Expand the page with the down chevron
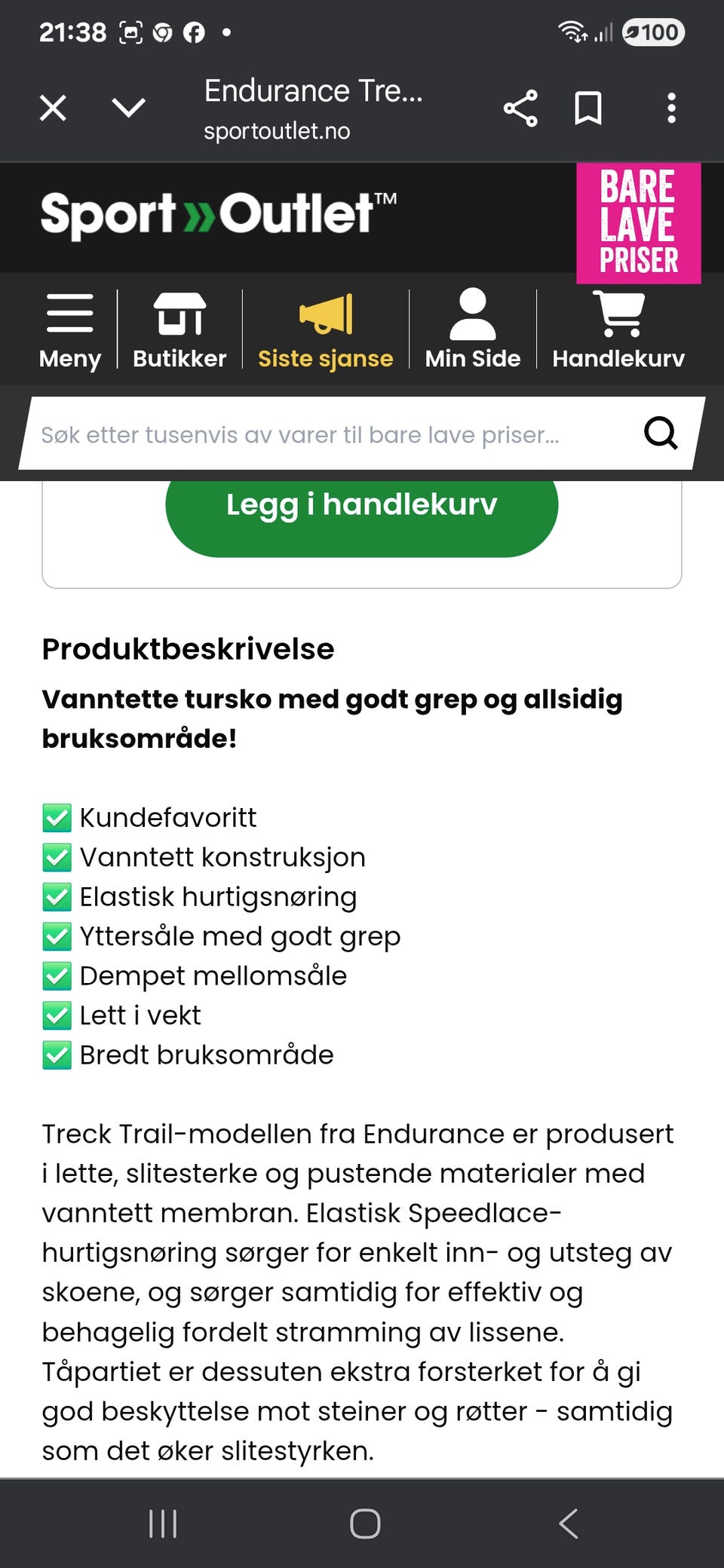Viewport: 724px width, 1568px height. pos(129,107)
